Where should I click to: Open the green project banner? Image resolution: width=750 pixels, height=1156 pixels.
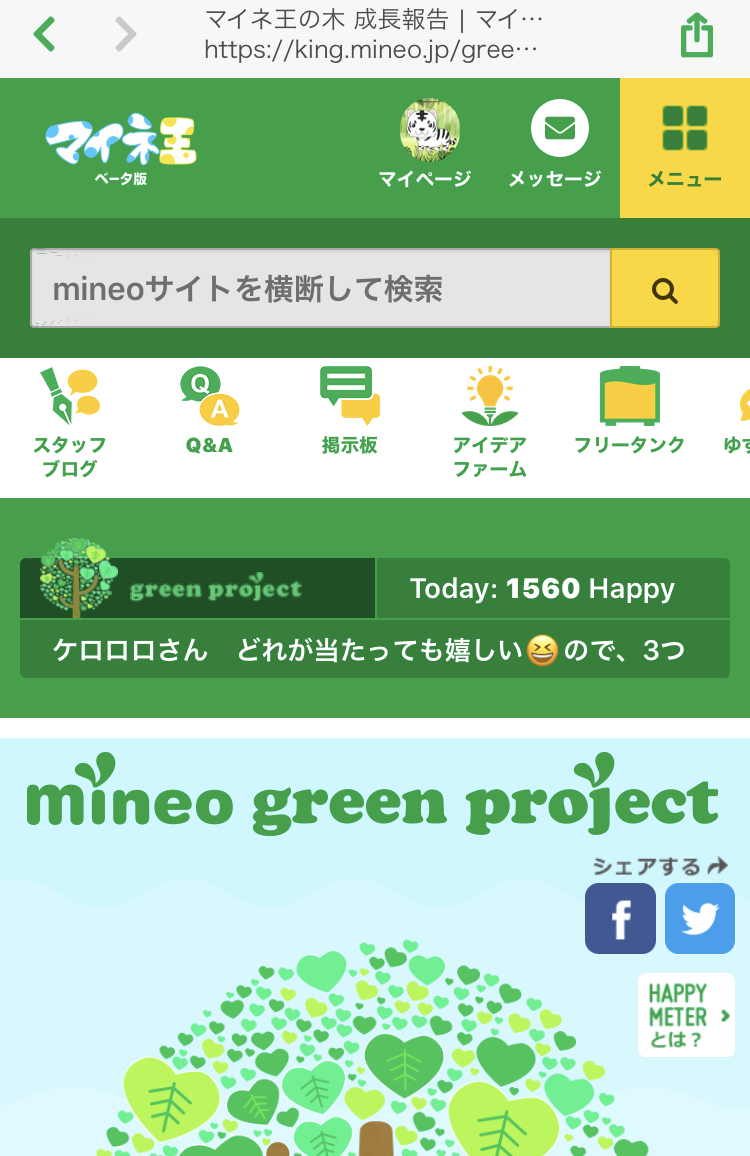(x=198, y=588)
